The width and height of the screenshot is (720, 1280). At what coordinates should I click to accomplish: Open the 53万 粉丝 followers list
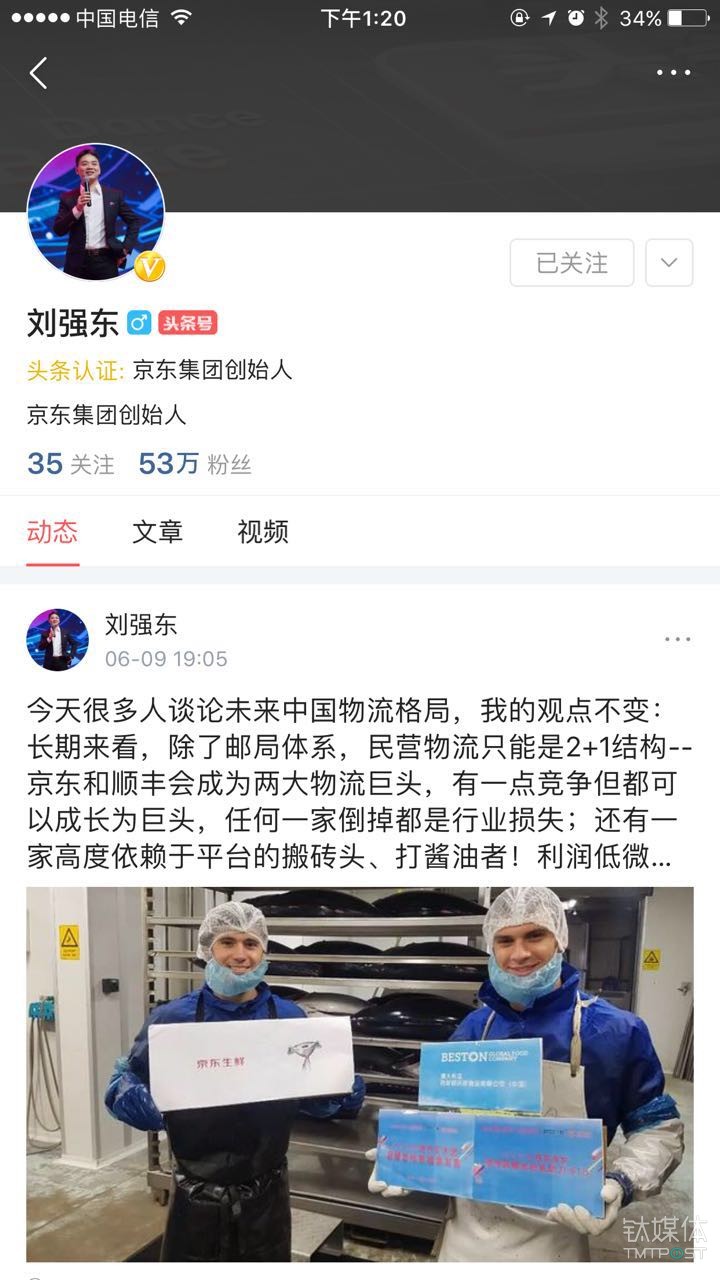click(195, 464)
